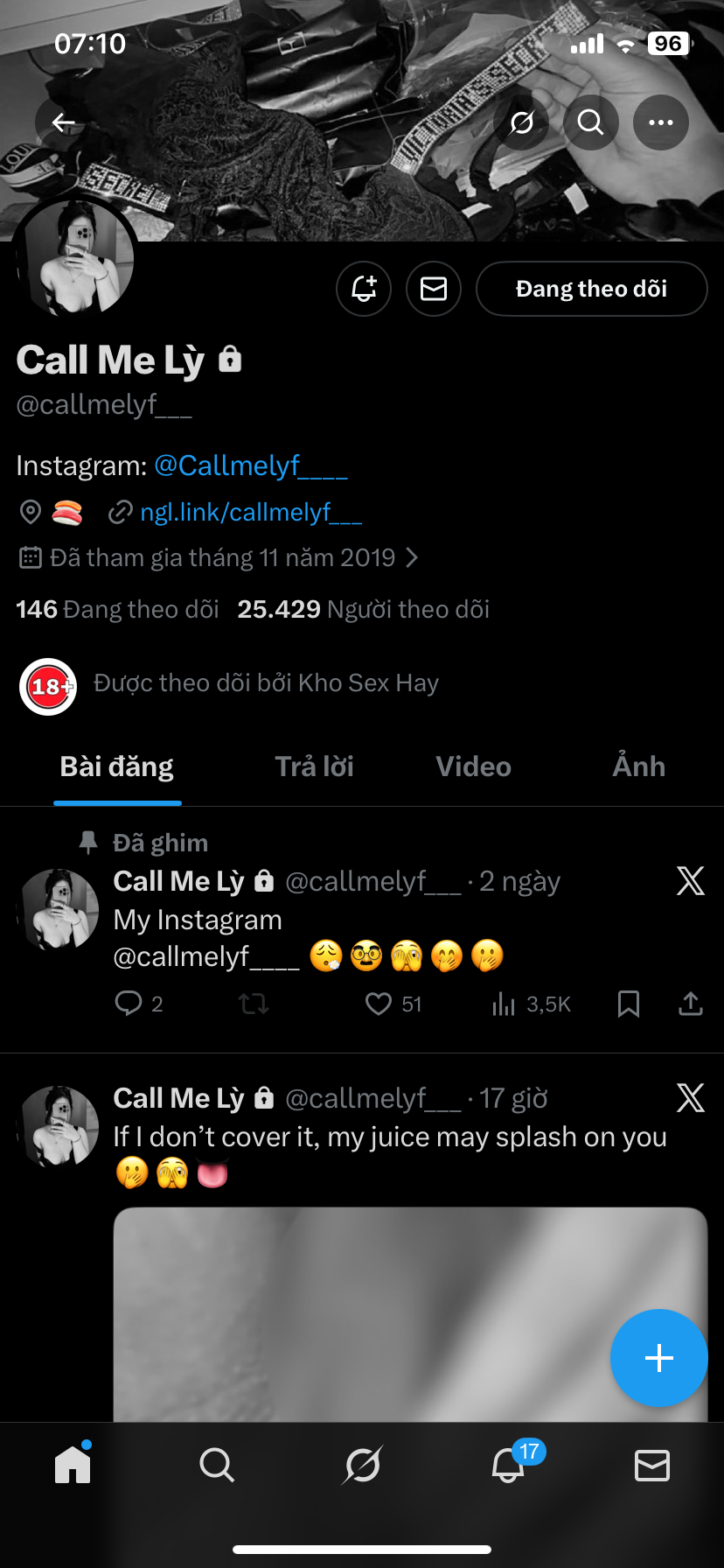Viewport: 724px width, 1568px height.
Task: Turn on post notifications bell
Action: pyautogui.click(x=364, y=289)
